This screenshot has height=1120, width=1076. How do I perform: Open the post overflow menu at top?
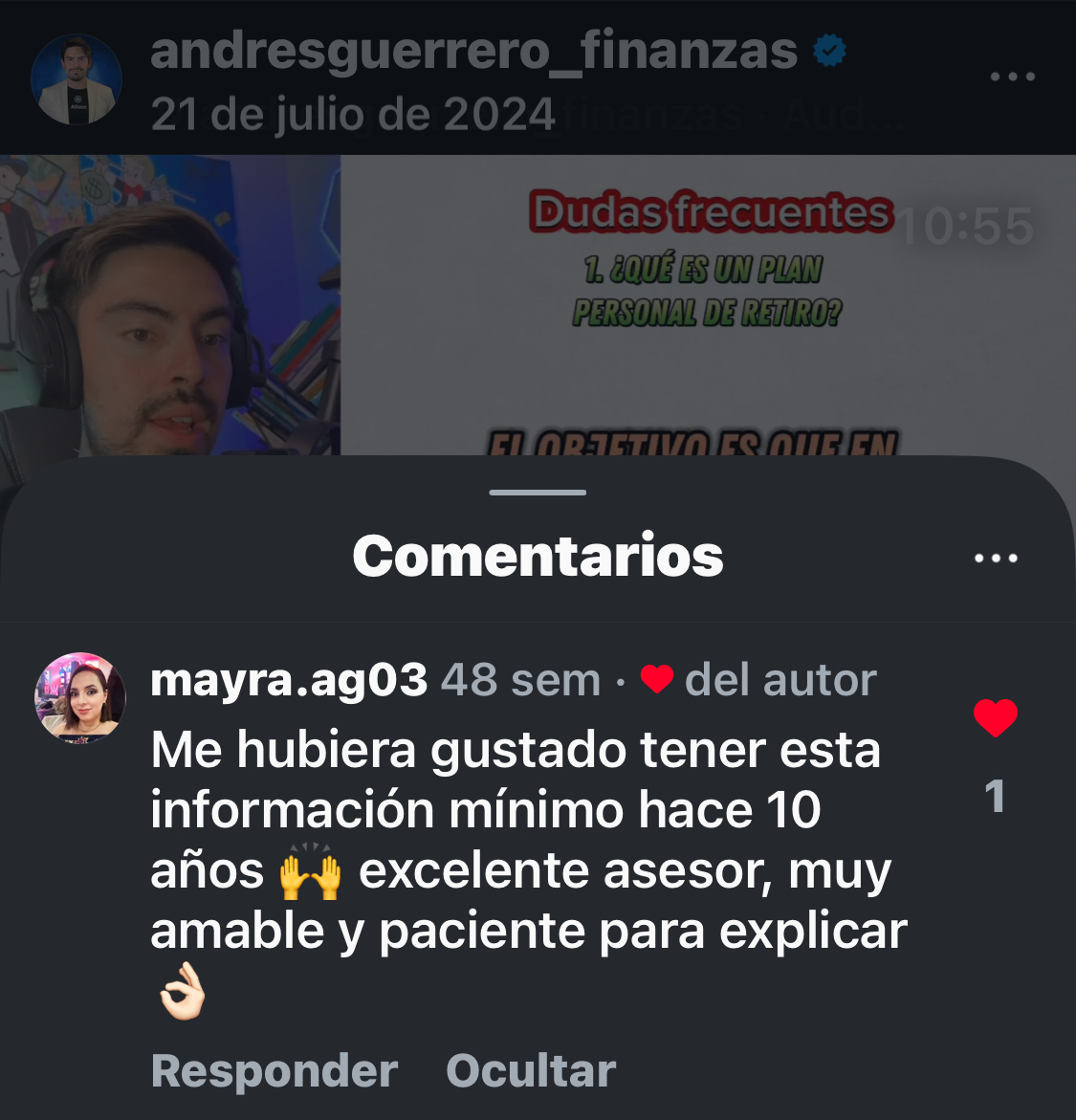click(1012, 77)
